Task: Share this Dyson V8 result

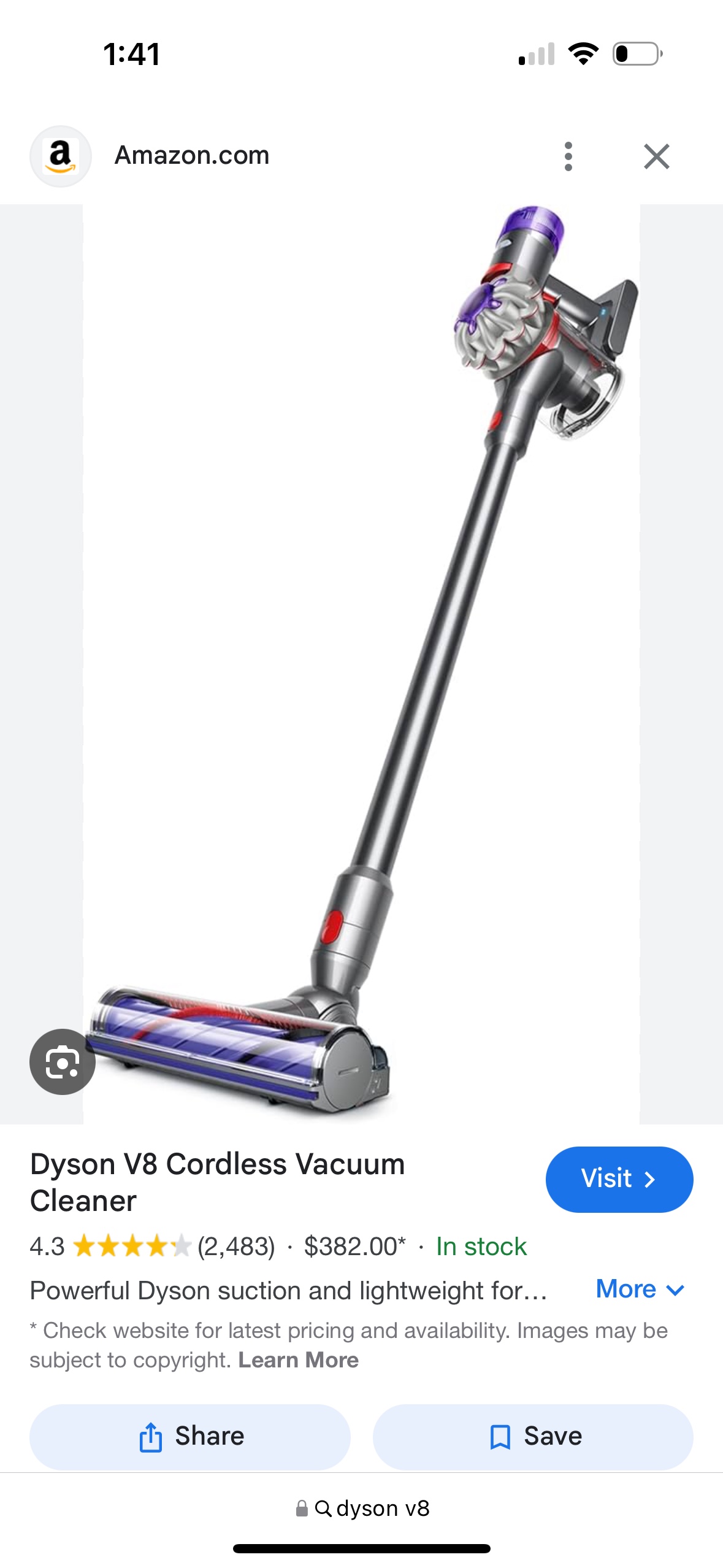Action: pos(190,1437)
